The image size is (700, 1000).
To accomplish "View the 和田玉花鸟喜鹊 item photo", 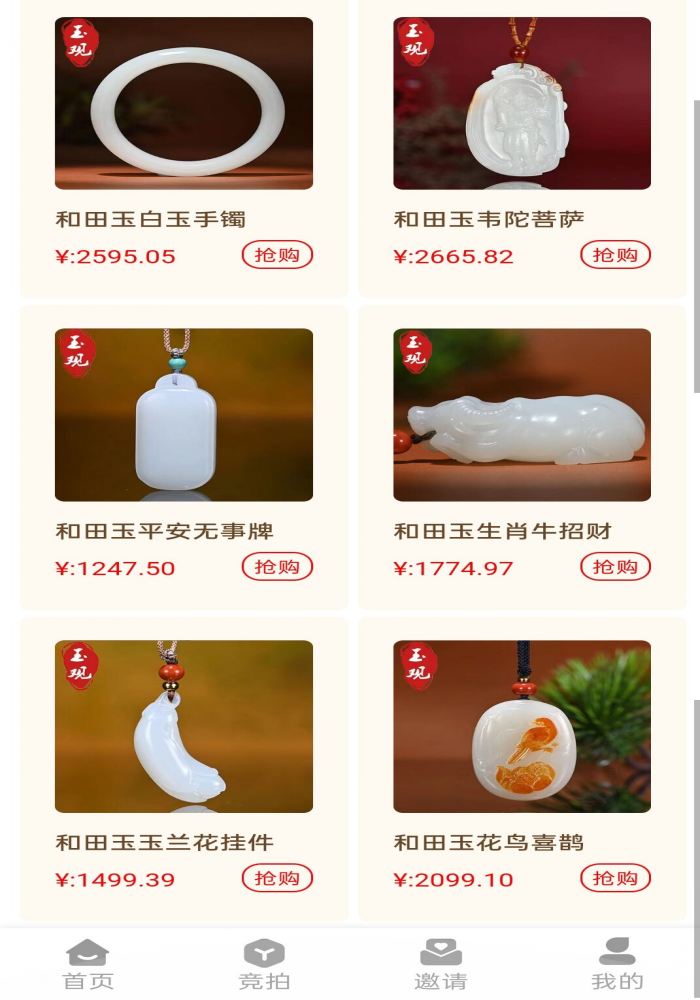I will [x=522, y=727].
